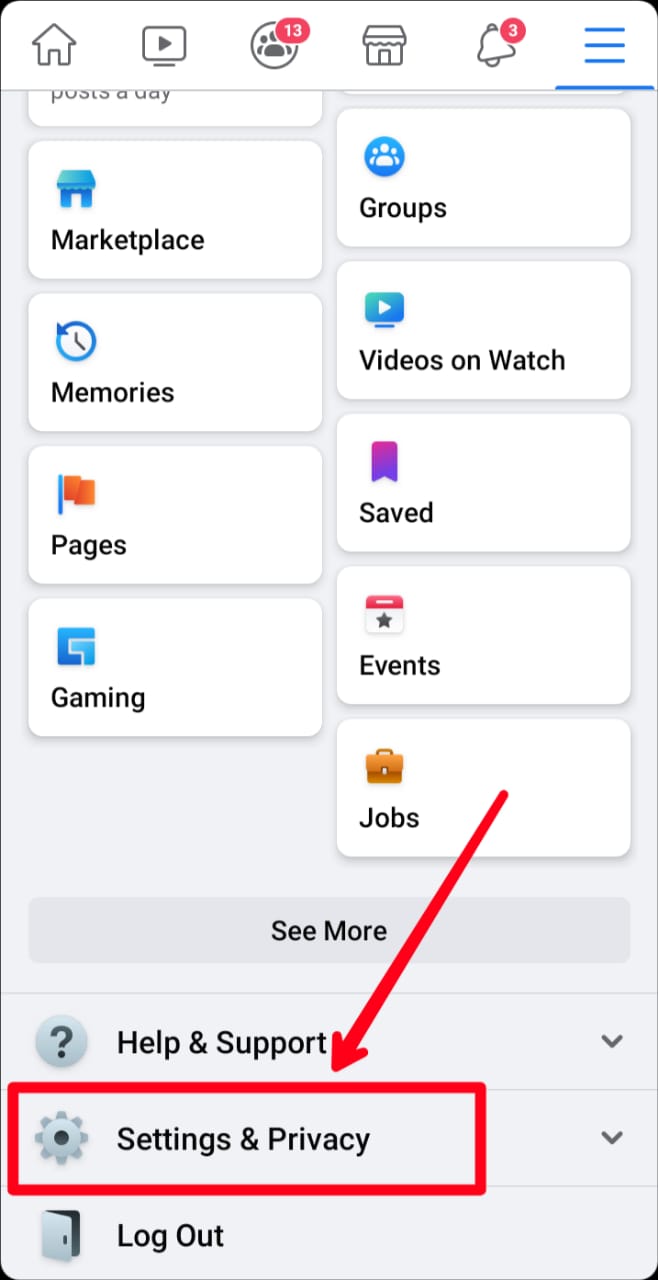658x1280 pixels.
Task: Expand Help & Support
Action: click(x=329, y=1042)
